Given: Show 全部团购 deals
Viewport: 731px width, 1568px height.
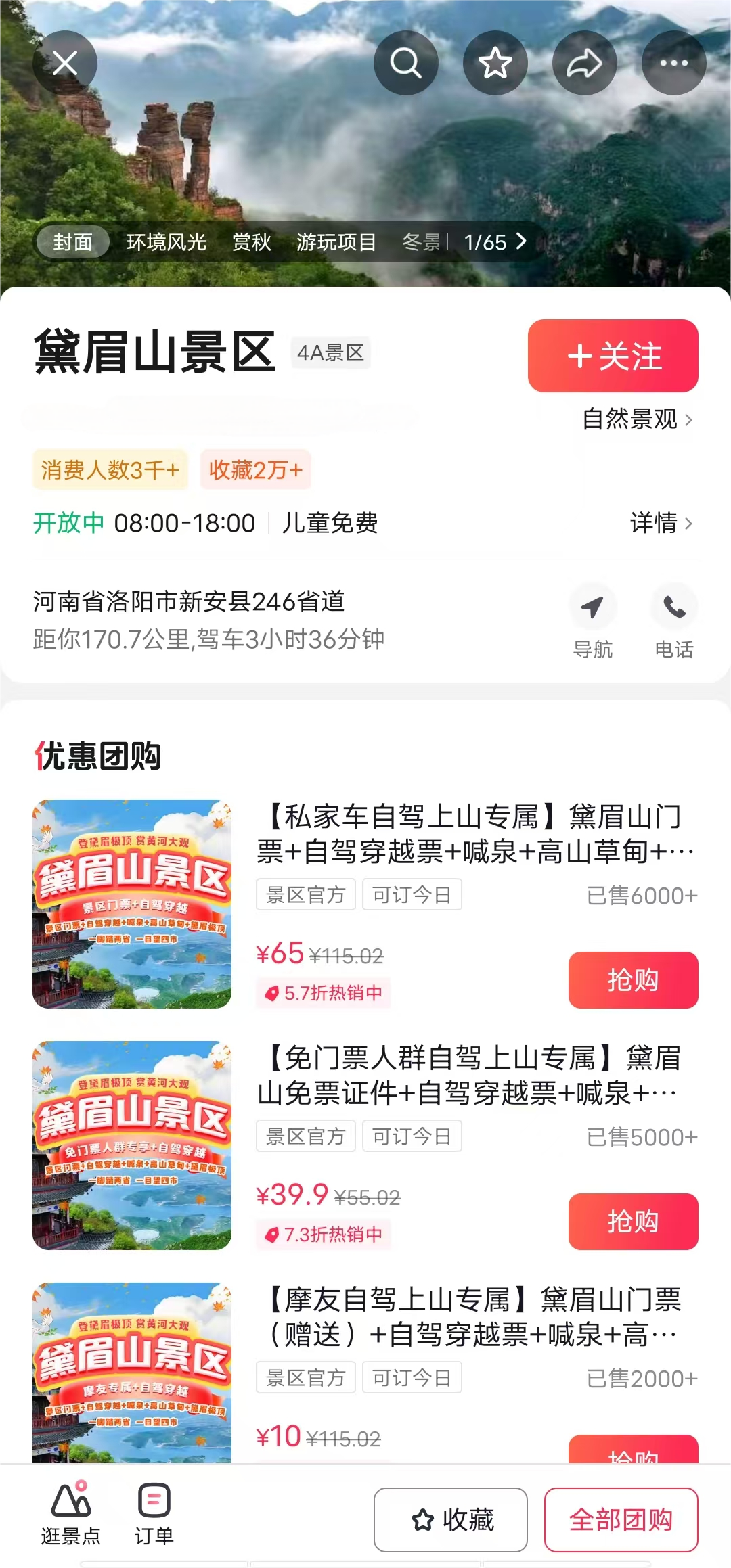Looking at the screenshot, I should pyautogui.click(x=621, y=1520).
